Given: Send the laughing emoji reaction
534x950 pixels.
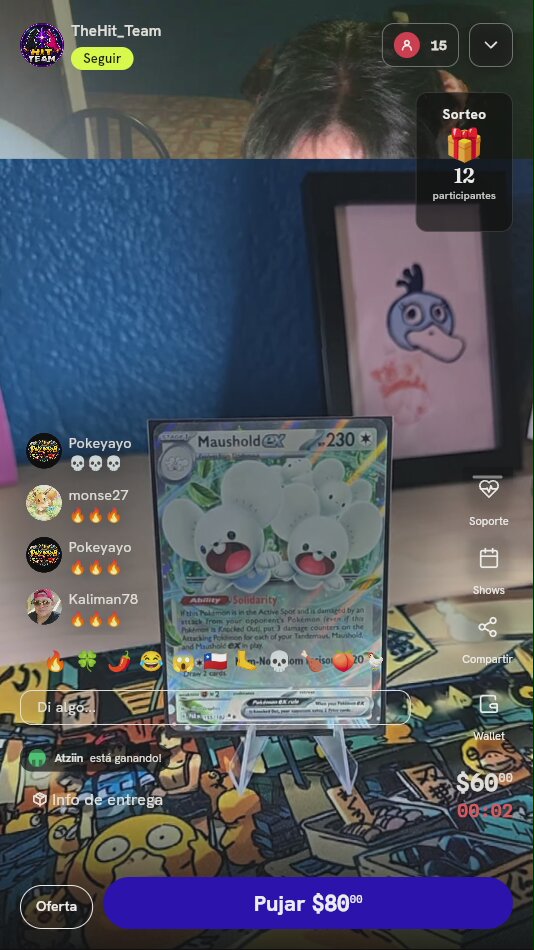Looking at the screenshot, I should point(152,661).
